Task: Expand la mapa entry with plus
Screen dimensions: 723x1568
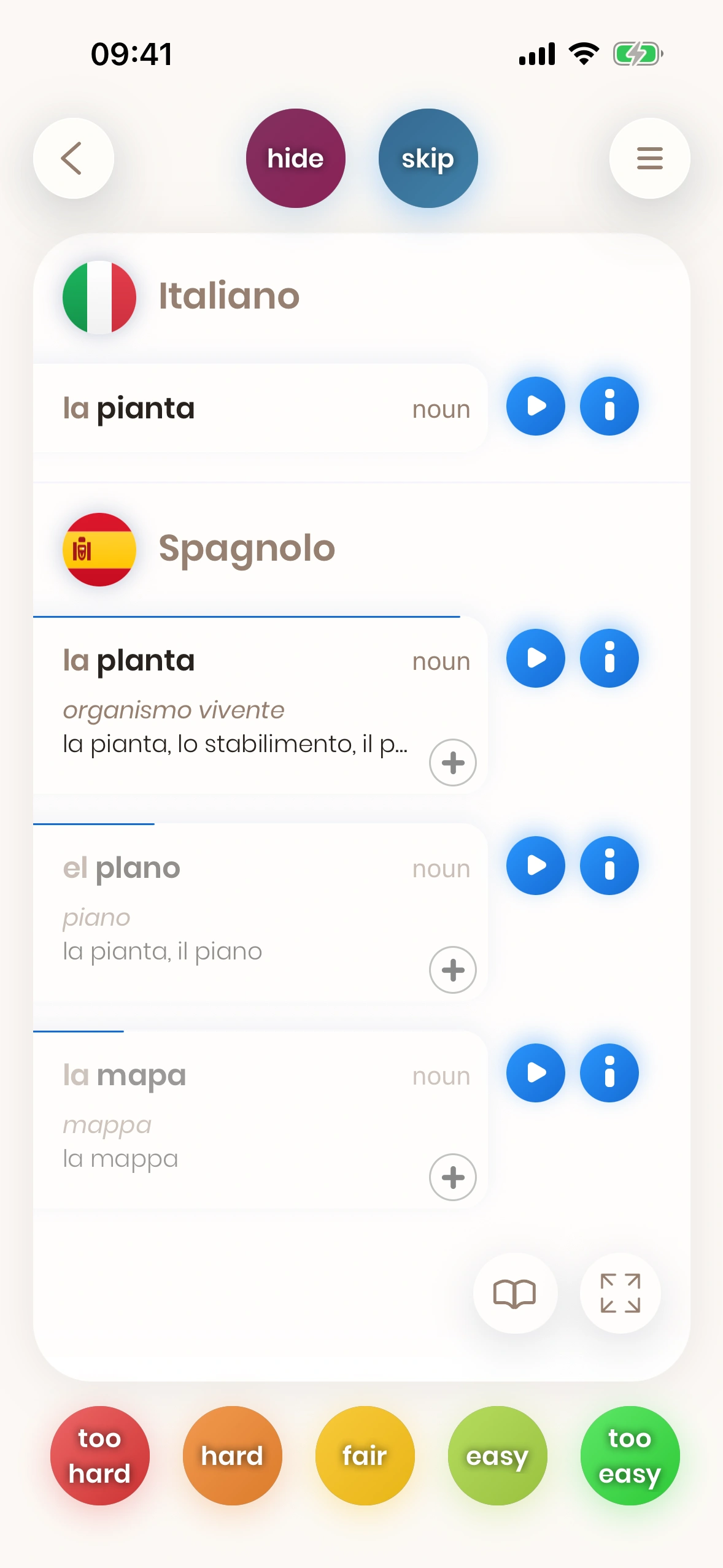Action: point(452,1177)
